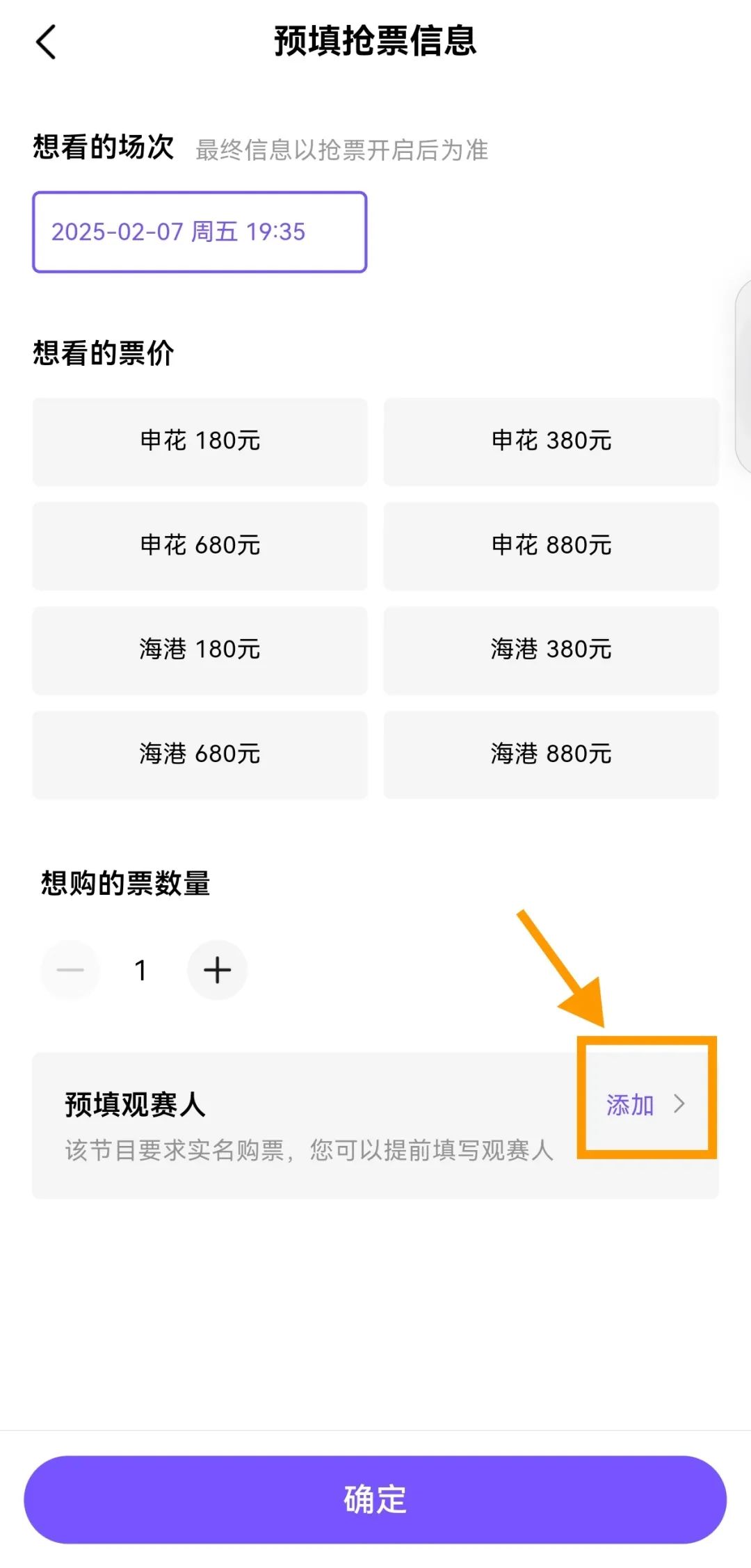The image size is (751, 1568).
Task: Pick the 申花 680元 ticket option
Action: point(200,546)
